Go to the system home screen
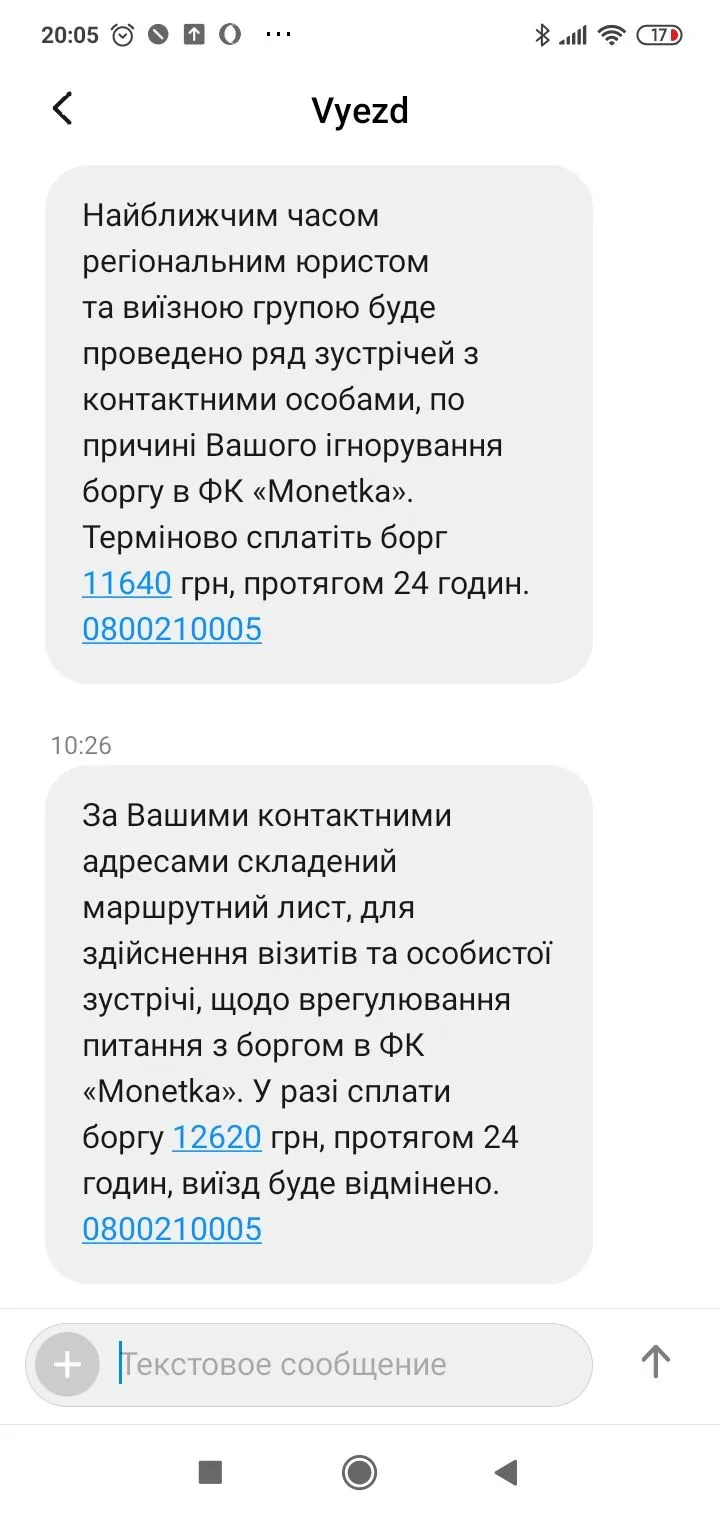Screen dimensions: 720x1520 (359, 1472)
